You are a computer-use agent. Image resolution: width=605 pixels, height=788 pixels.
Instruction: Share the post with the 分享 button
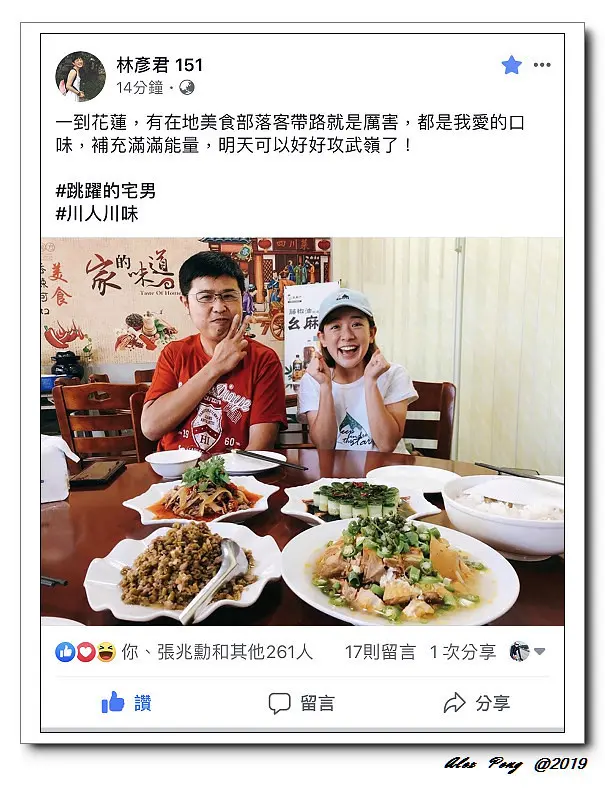tap(476, 703)
